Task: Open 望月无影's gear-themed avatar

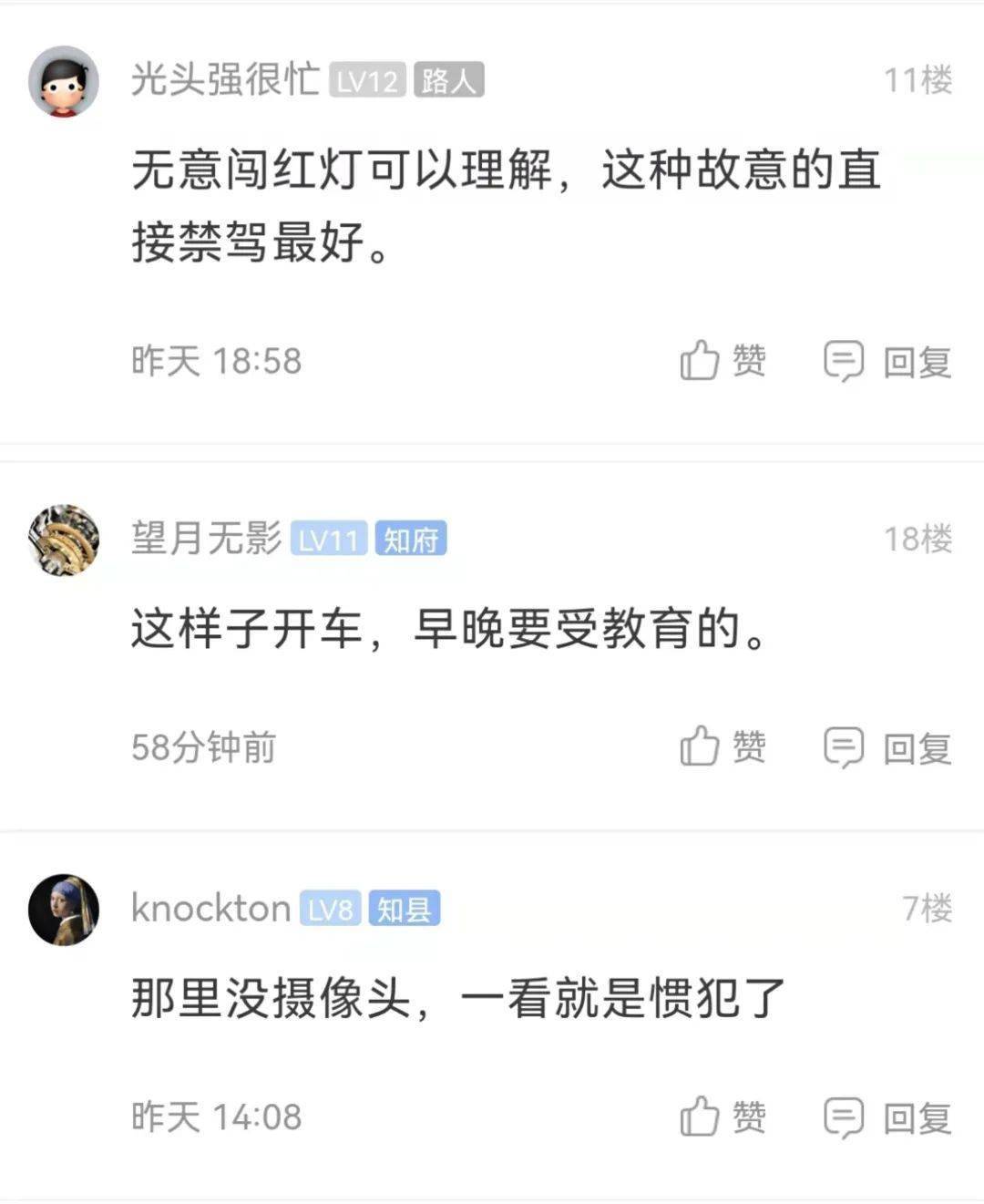Action: (x=62, y=538)
